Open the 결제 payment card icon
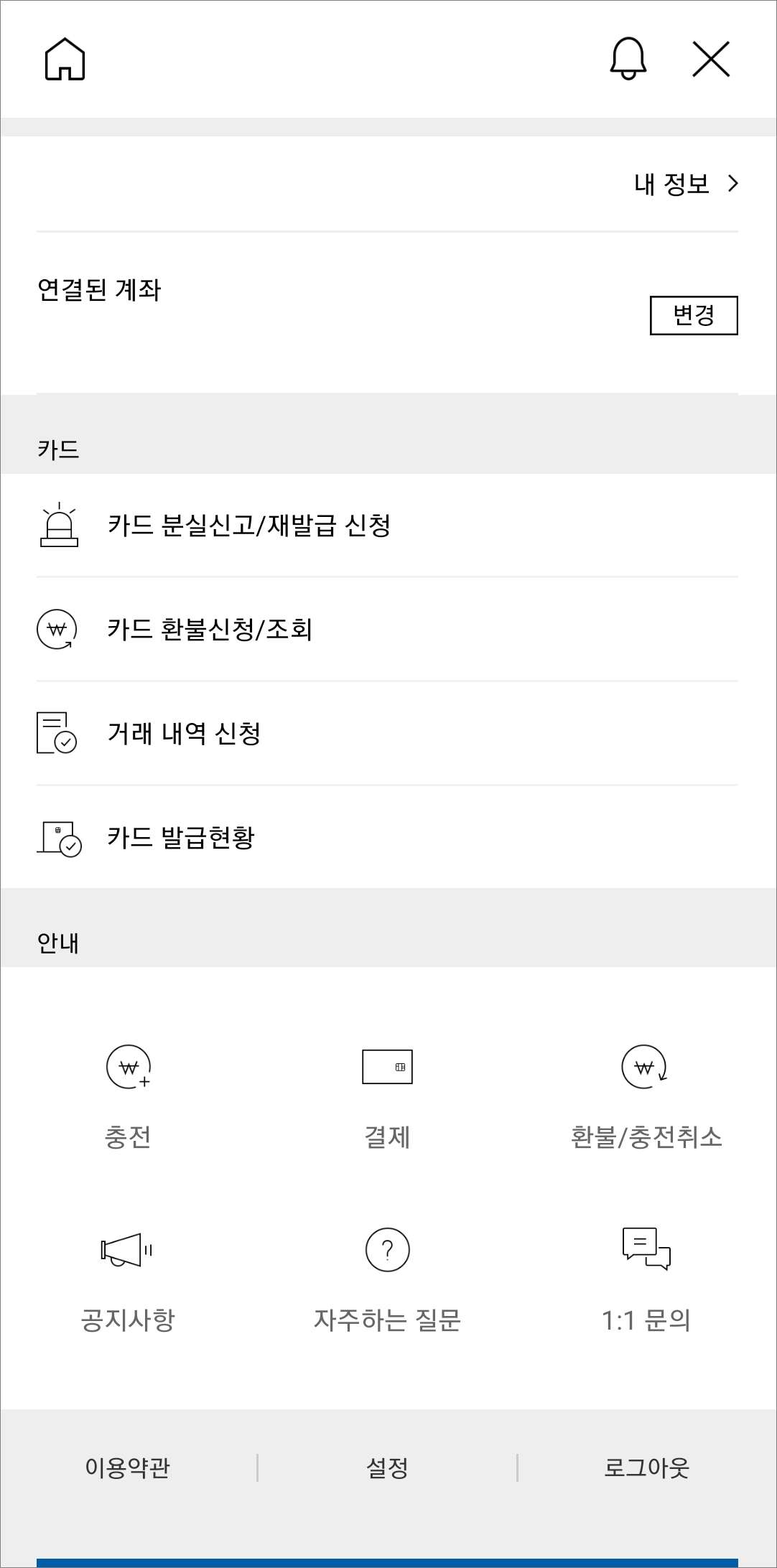 [x=387, y=1068]
